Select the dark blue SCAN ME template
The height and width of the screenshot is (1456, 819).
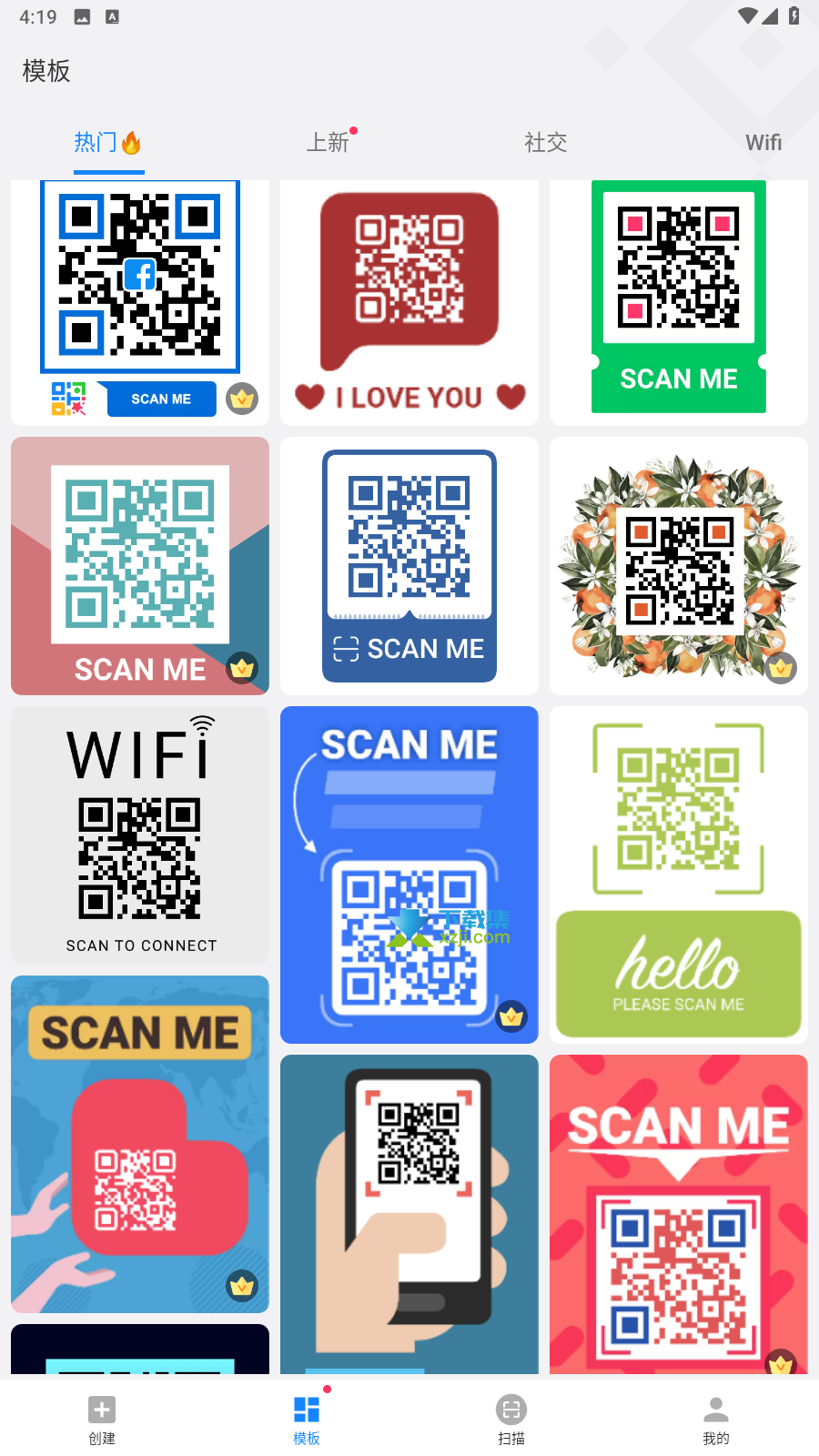click(409, 566)
